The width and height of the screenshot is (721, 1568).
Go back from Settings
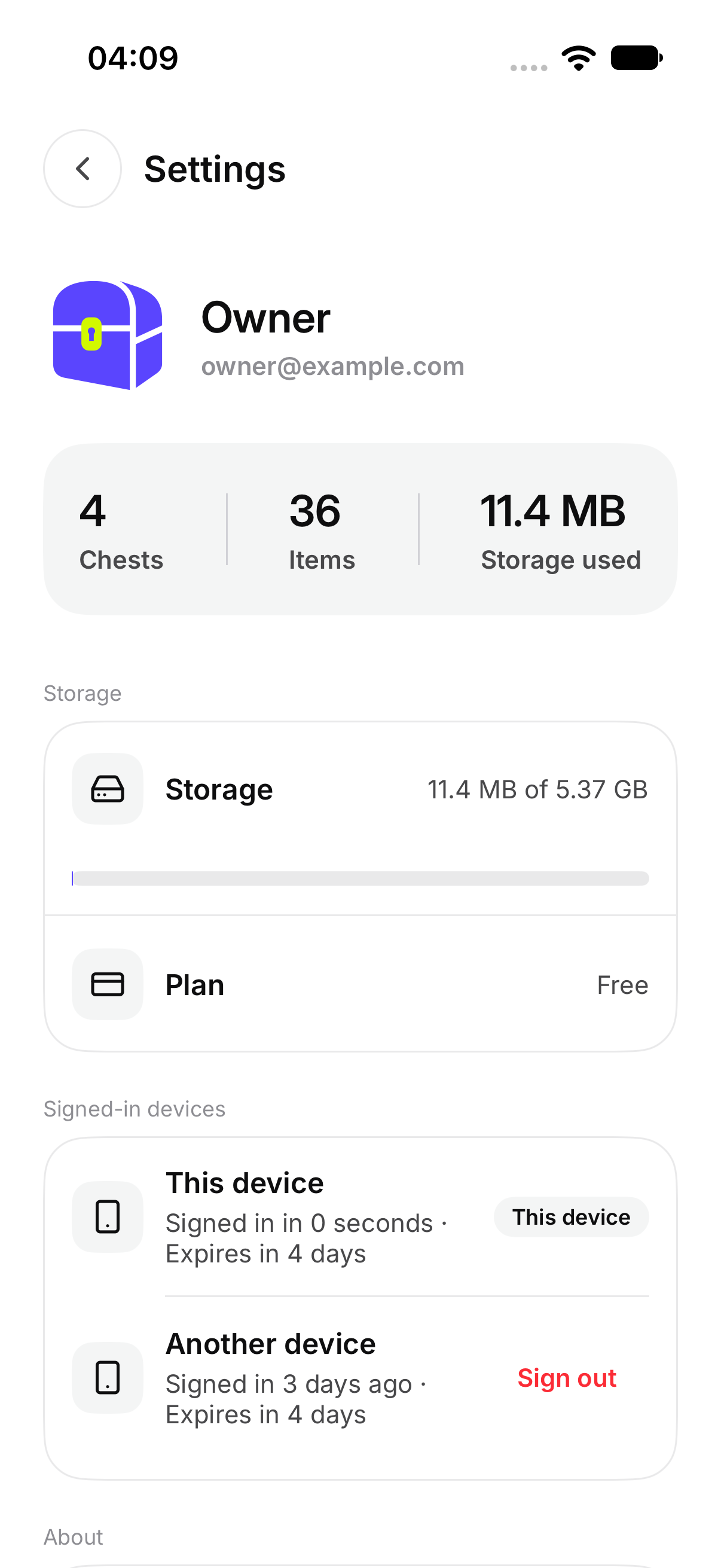pos(82,169)
